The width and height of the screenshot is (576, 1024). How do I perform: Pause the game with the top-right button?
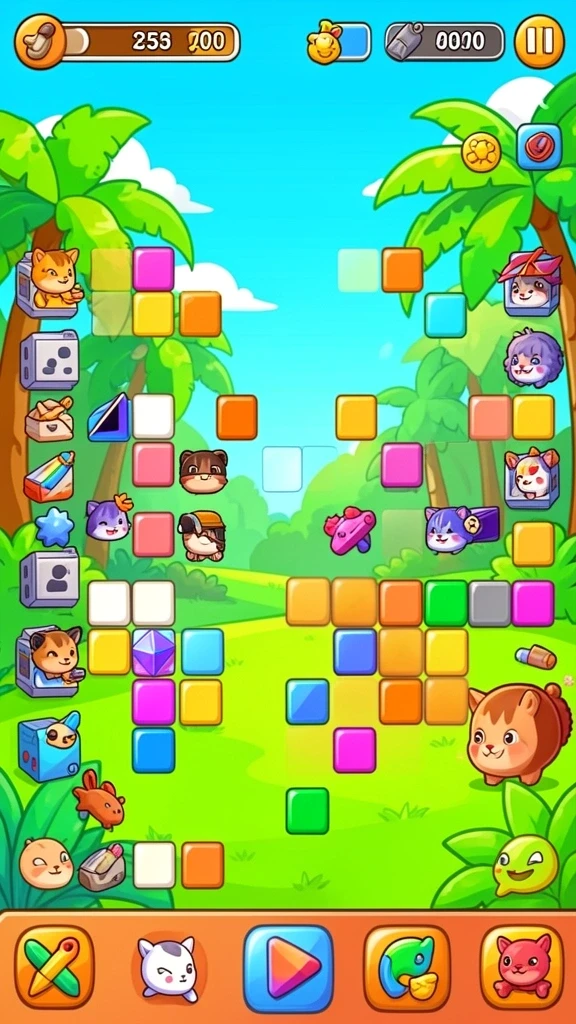pyautogui.click(x=539, y=41)
